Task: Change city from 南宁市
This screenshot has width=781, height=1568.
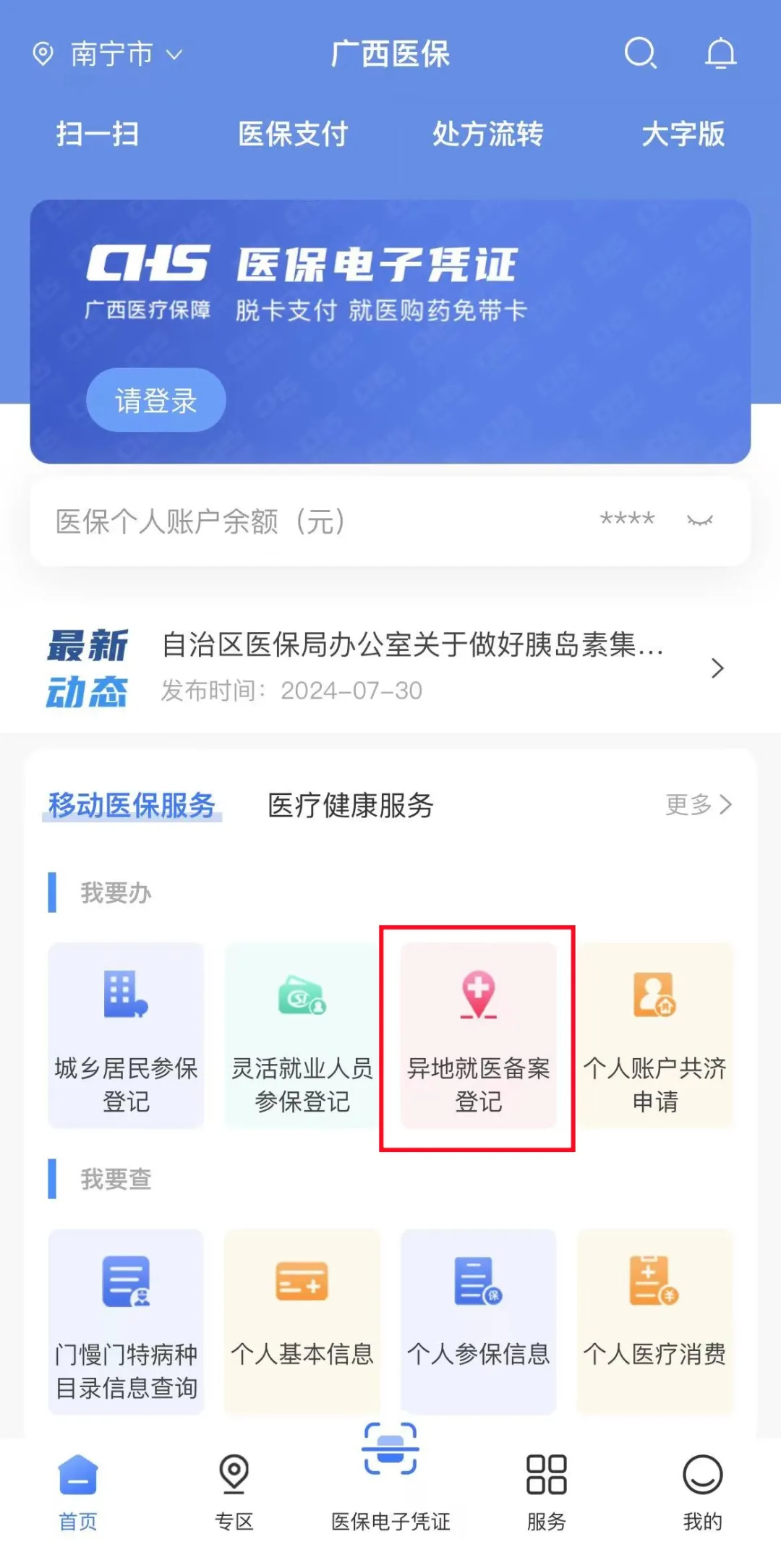Action: pyautogui.click(x=108, y=54)
